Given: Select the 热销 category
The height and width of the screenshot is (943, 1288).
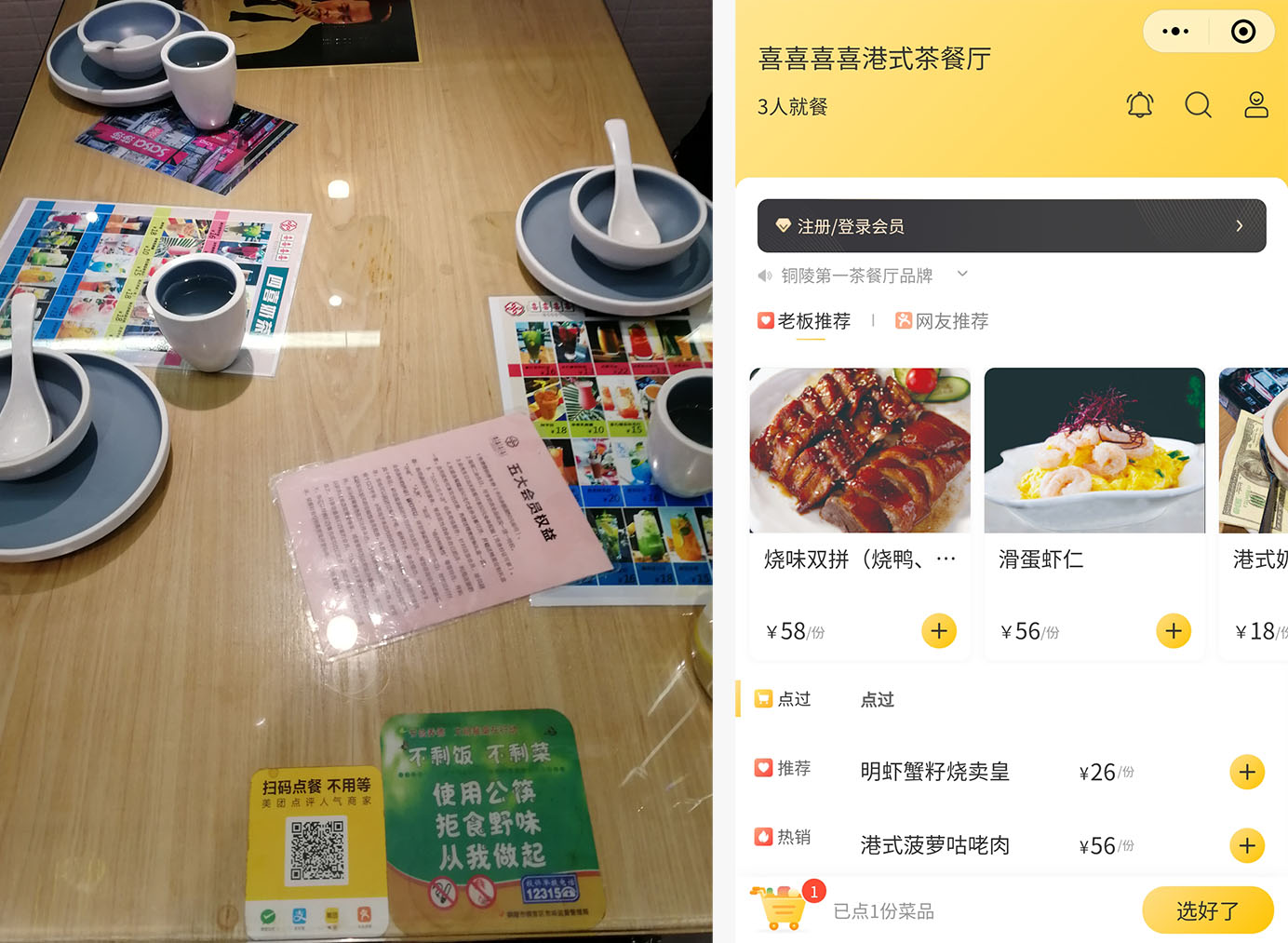Looking at the screenshot, I should coord(784,837).
